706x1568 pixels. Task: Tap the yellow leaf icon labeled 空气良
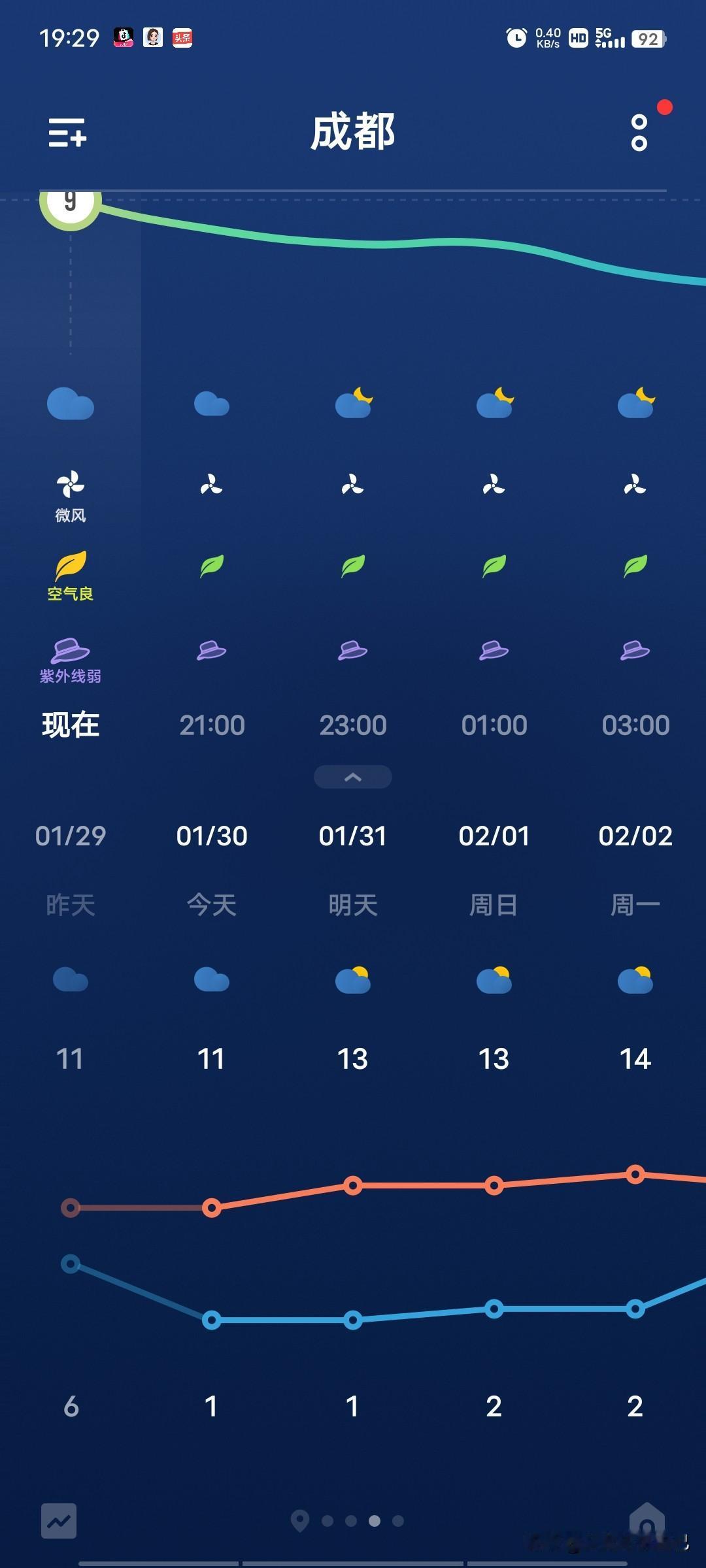tap(71, 566)
